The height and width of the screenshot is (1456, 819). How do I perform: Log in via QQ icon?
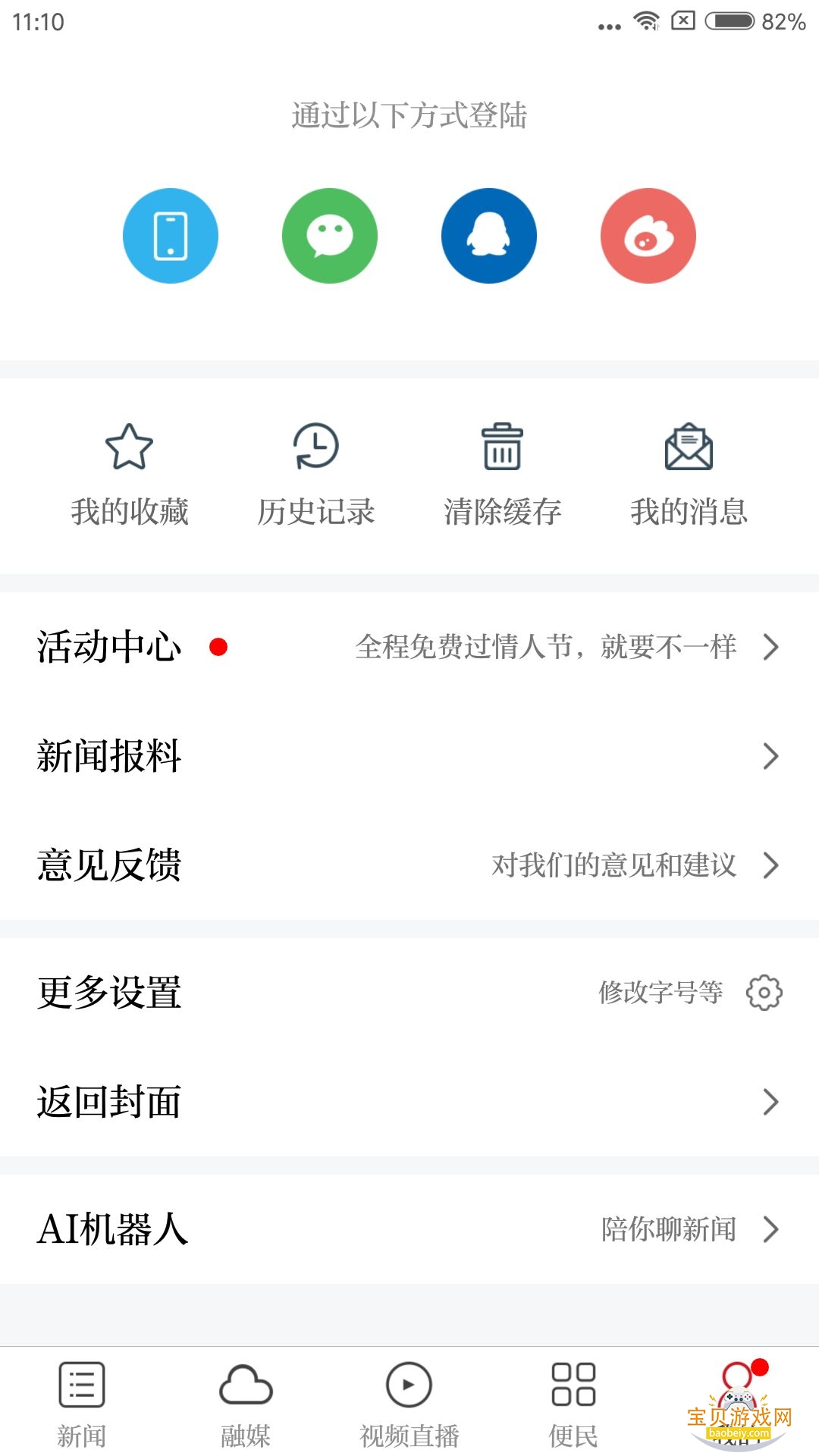[x=489, y=236]
